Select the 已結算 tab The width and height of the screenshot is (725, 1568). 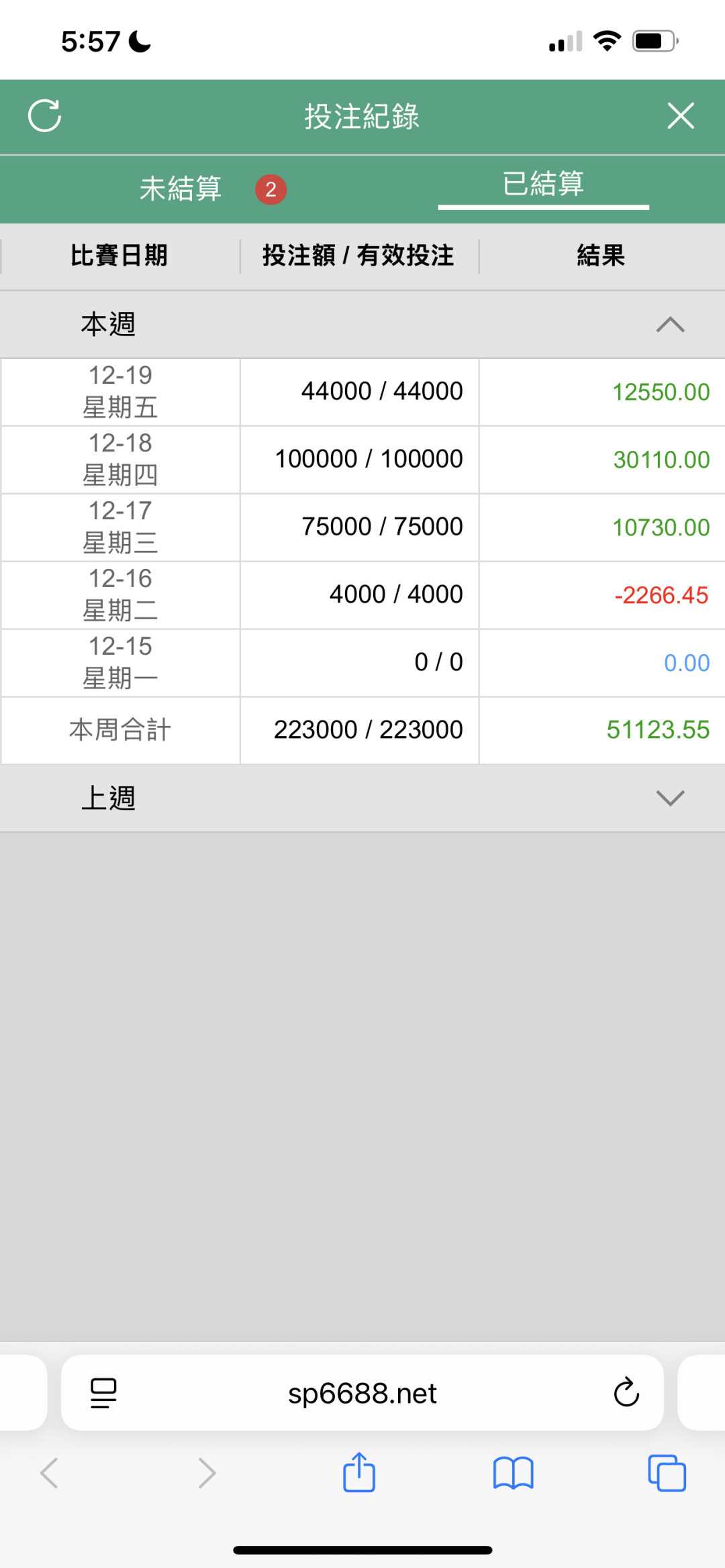point(543,185)
